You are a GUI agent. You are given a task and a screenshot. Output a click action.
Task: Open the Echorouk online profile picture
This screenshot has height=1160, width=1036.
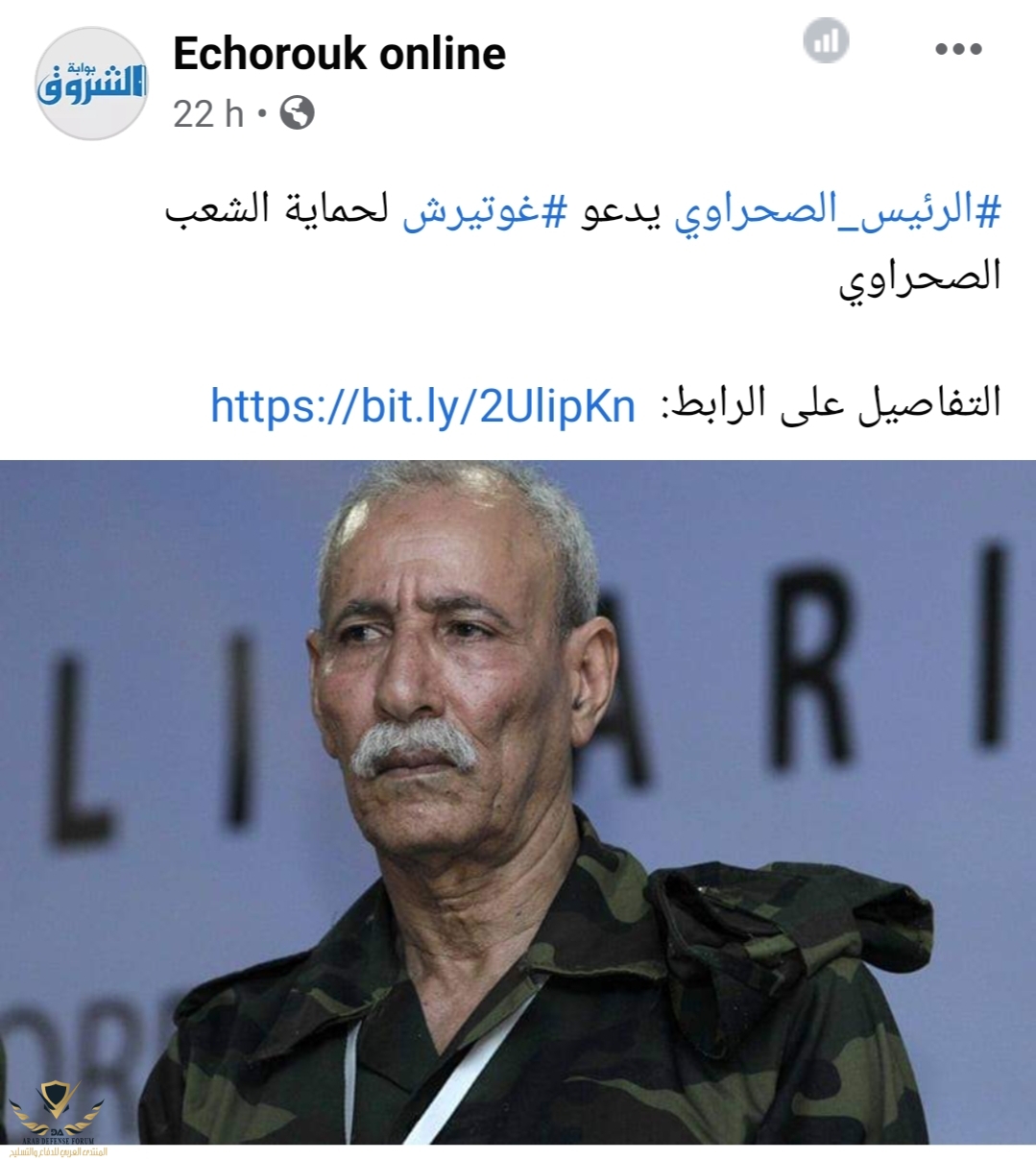coord(92,84)
